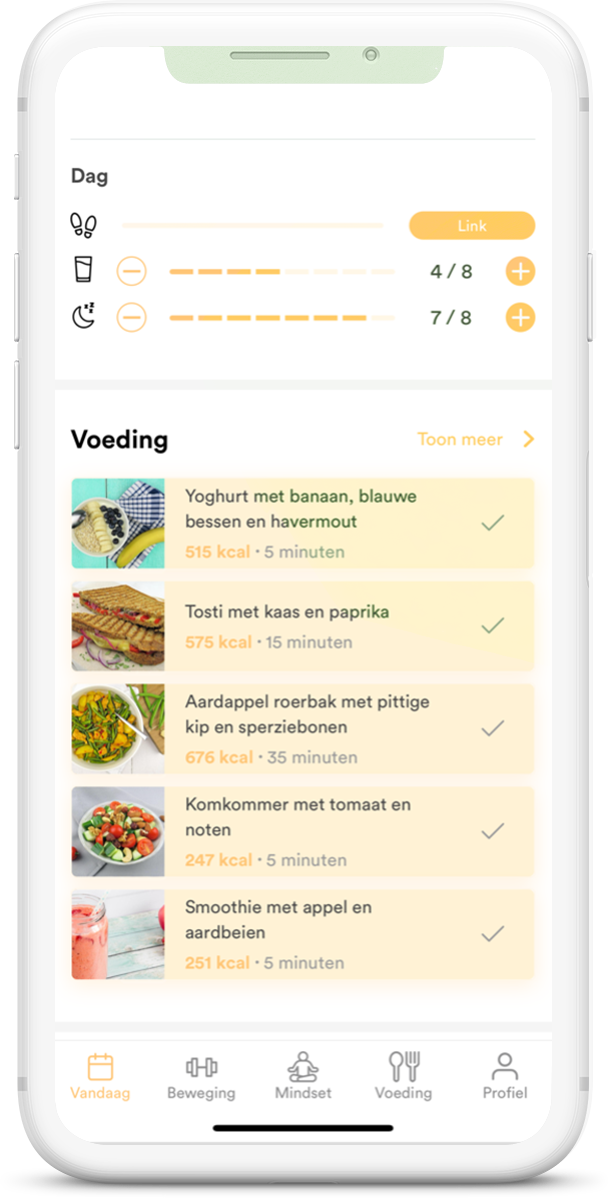
Task: Go to the Beweging tab
Action: [x=201, y=1077]
